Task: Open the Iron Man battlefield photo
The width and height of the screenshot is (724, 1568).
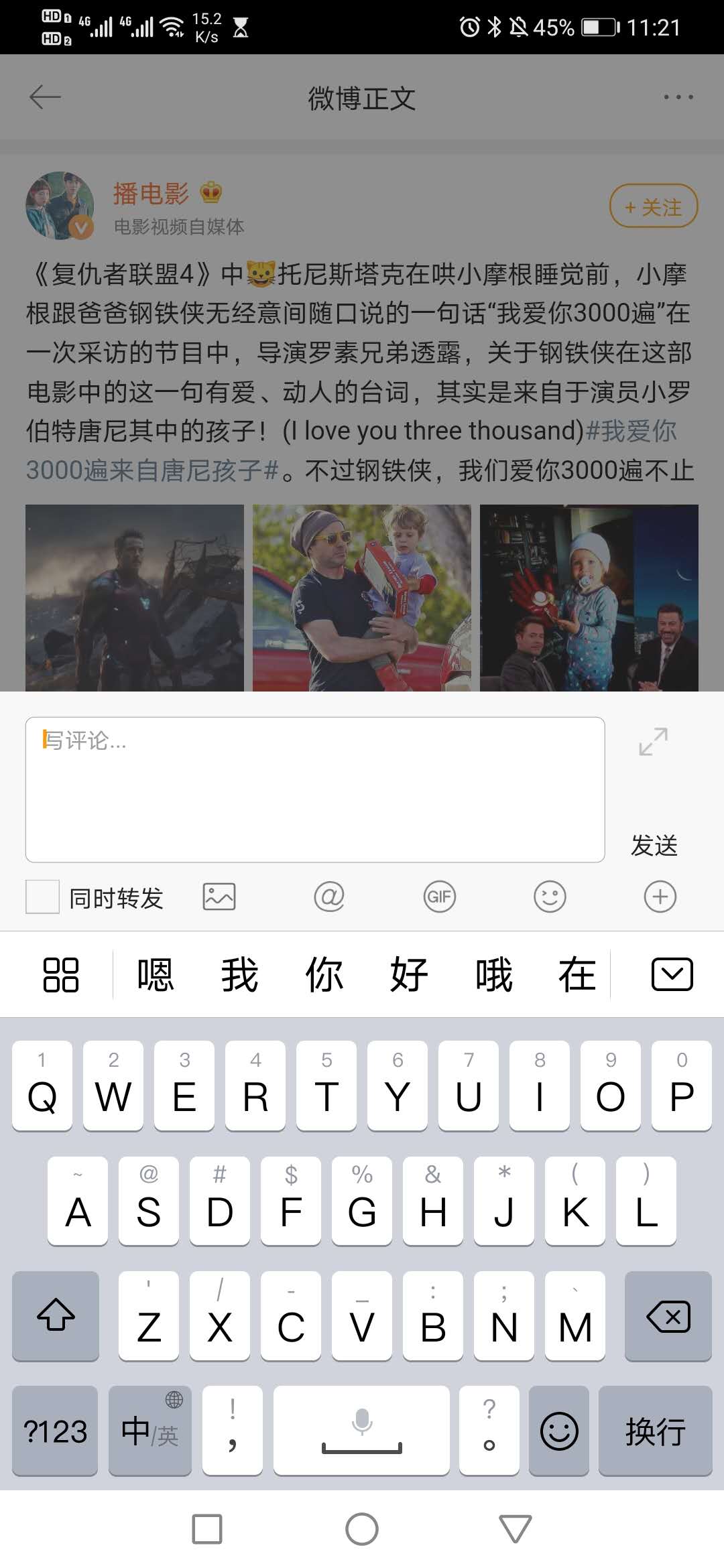Action: pyautogui.click(x=135, y=598)
